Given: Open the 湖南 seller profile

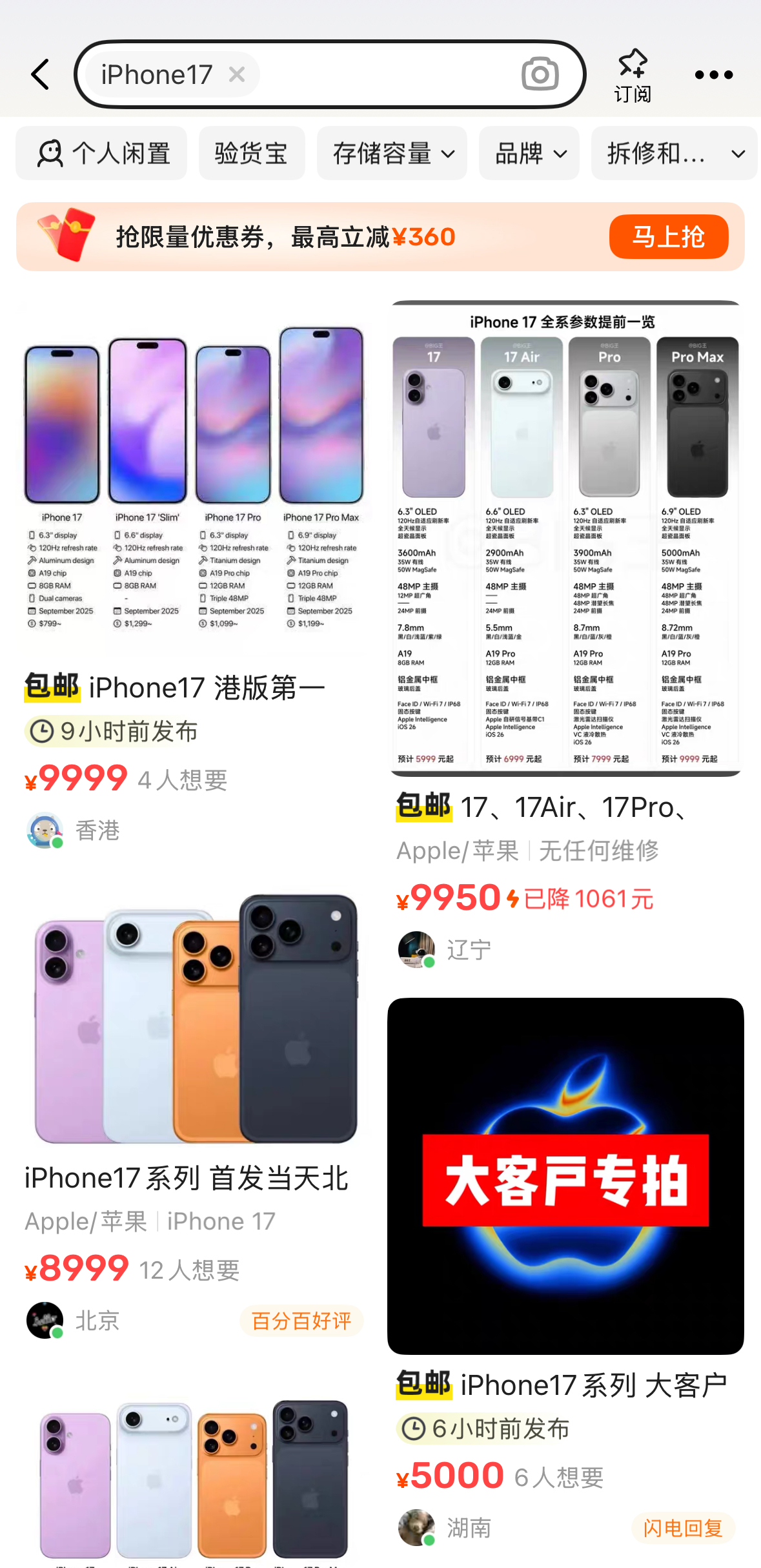Looking at the screenshot, I should (x=416, y=1529).
